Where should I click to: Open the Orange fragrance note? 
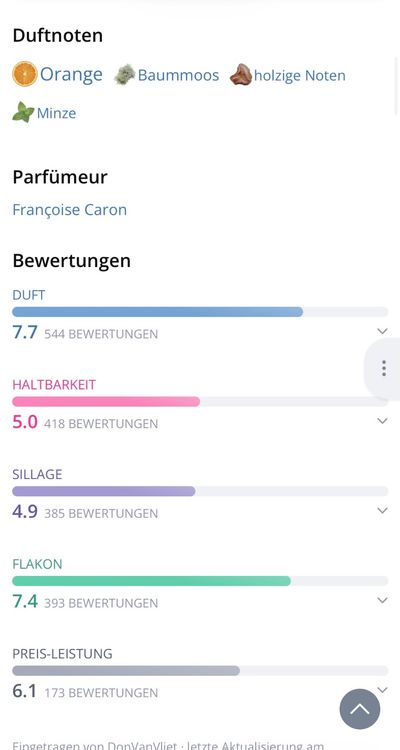pyautogui.click(x=57, y=74)
